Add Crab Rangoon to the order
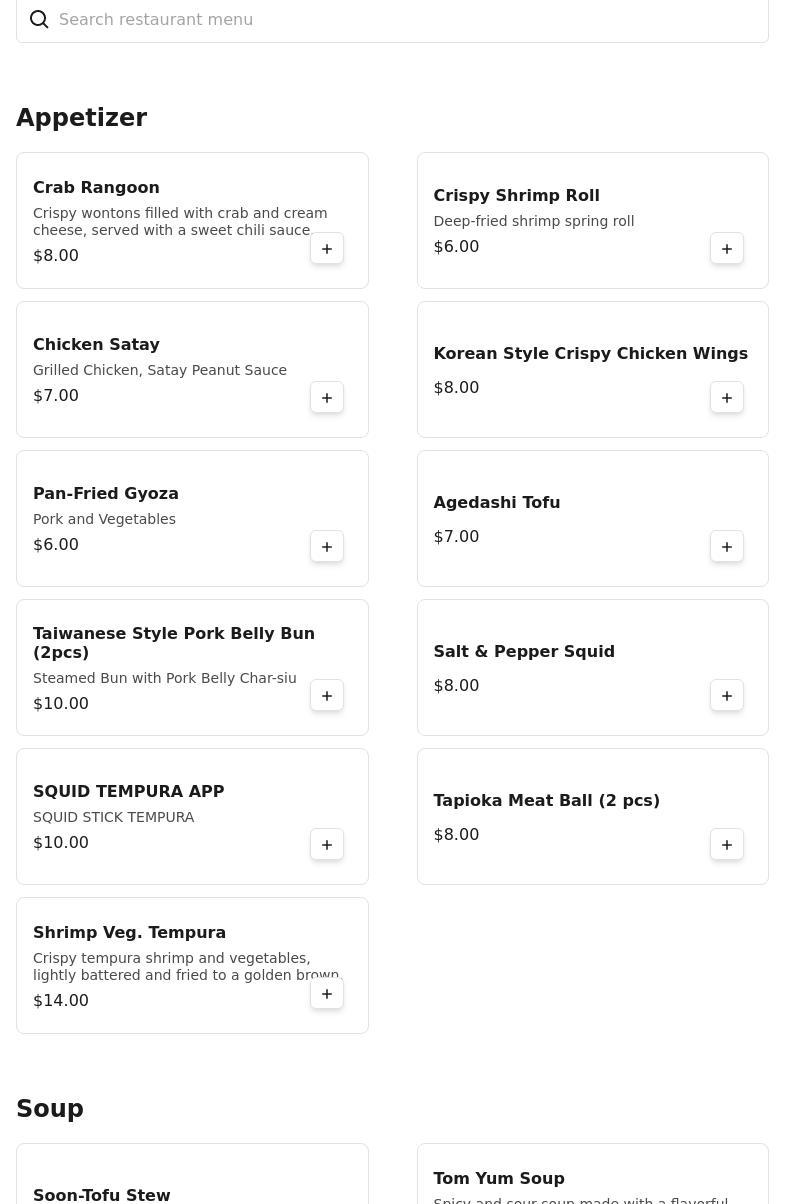This screenshot has height=1204, width=785. [x=327, y=249]
